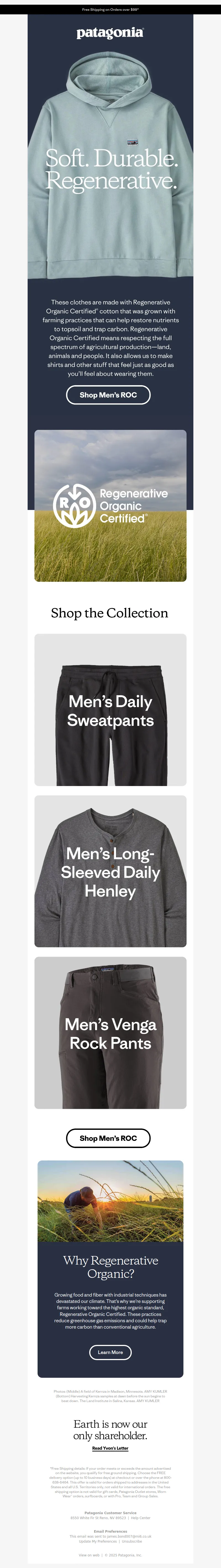Image resolution: width=221 pixels, height=1568 pixels.
Task: Open the Patagonia logo link
Action: (x=110, y=33)
